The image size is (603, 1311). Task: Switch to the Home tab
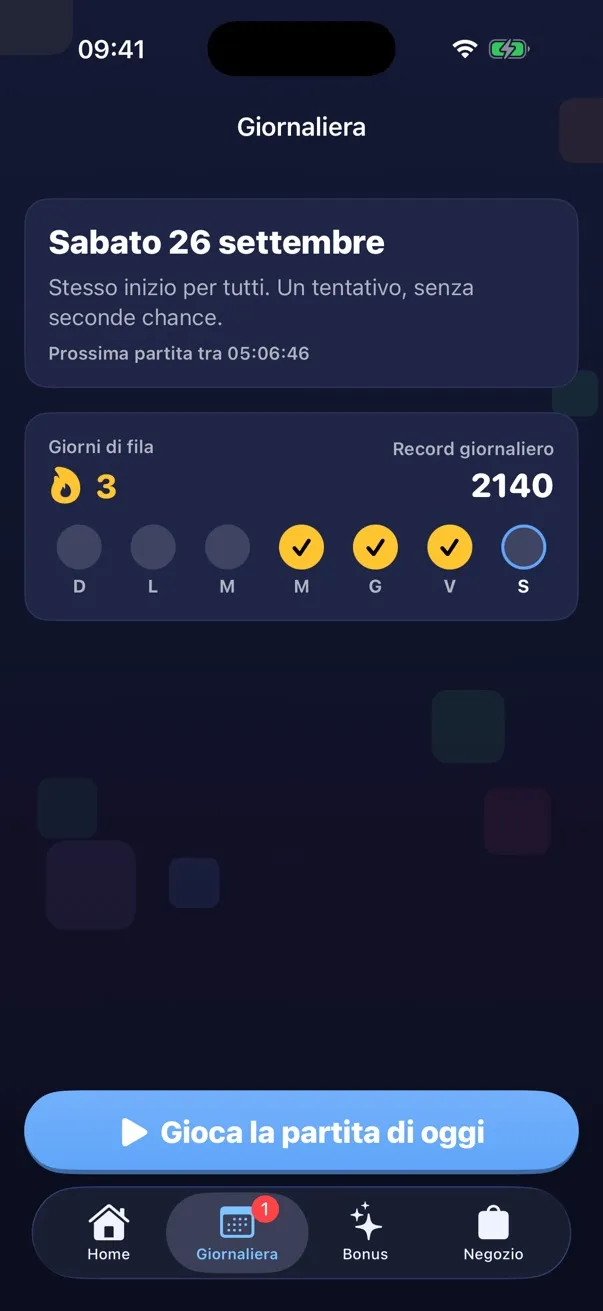tap(109, 1232)
